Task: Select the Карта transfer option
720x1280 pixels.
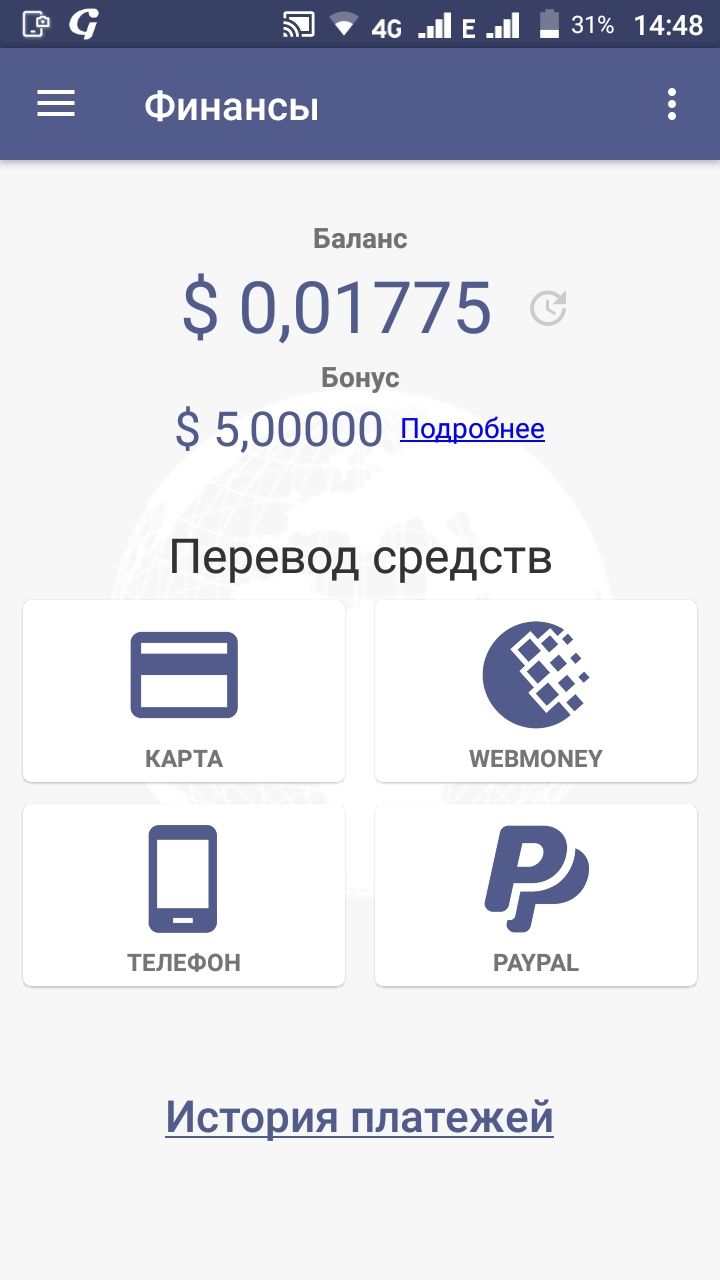Action: [184, 691]
